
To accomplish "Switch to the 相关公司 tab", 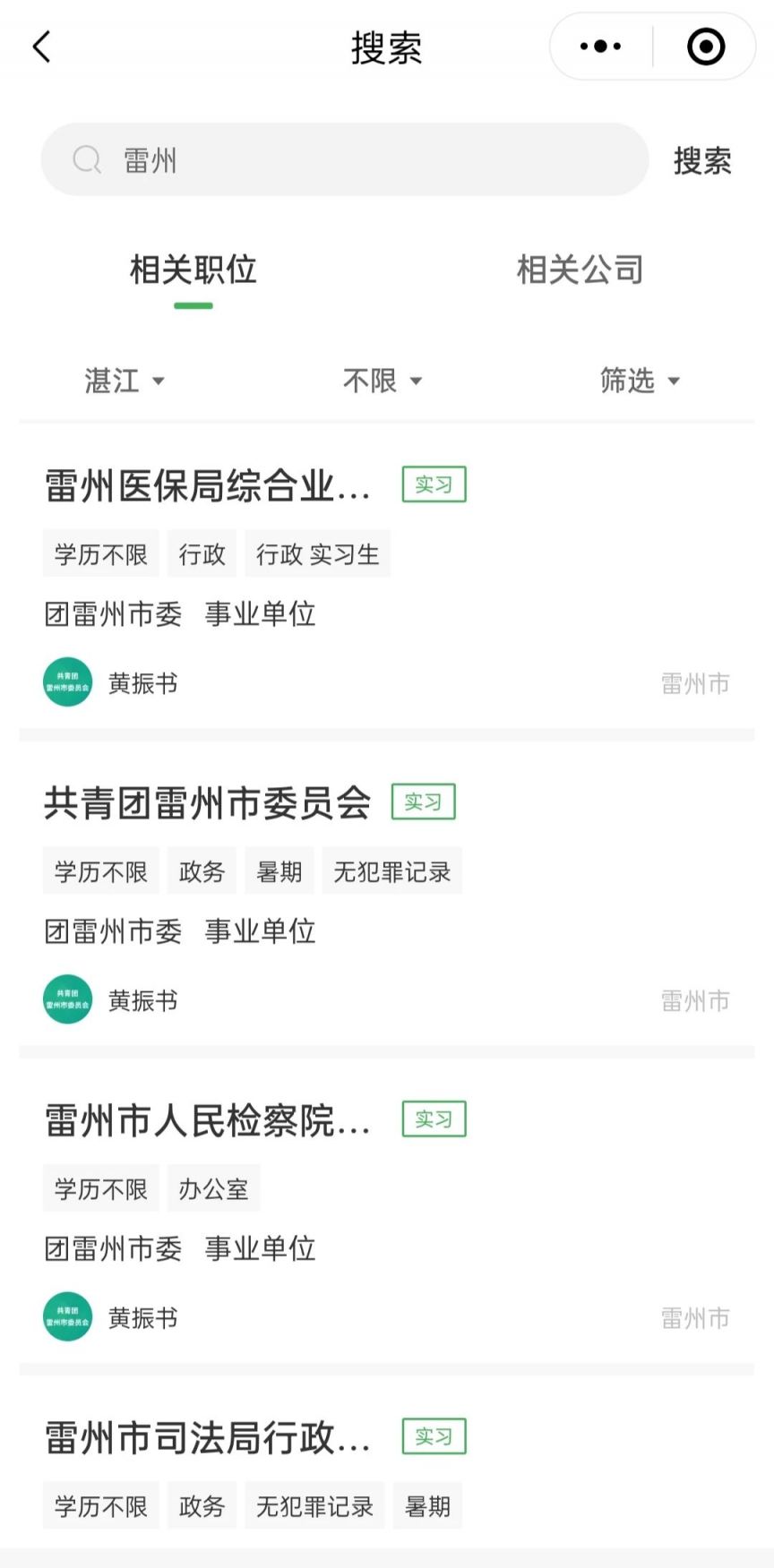I will click(580, 270).
